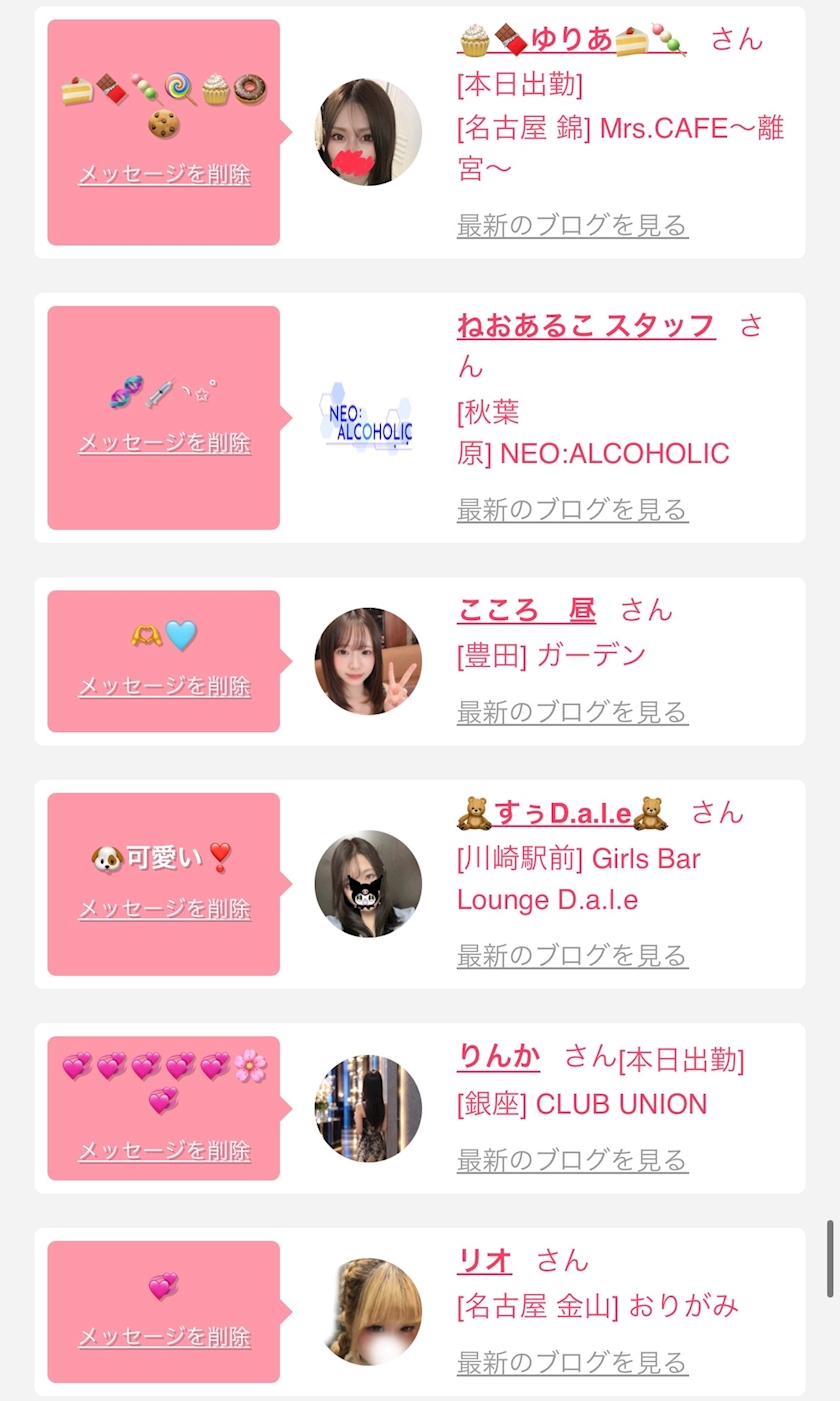The width and height of the screenshot is (840, 1401).
Task: Open すぅD.a.l.e profile link
Action: point(562,813)
